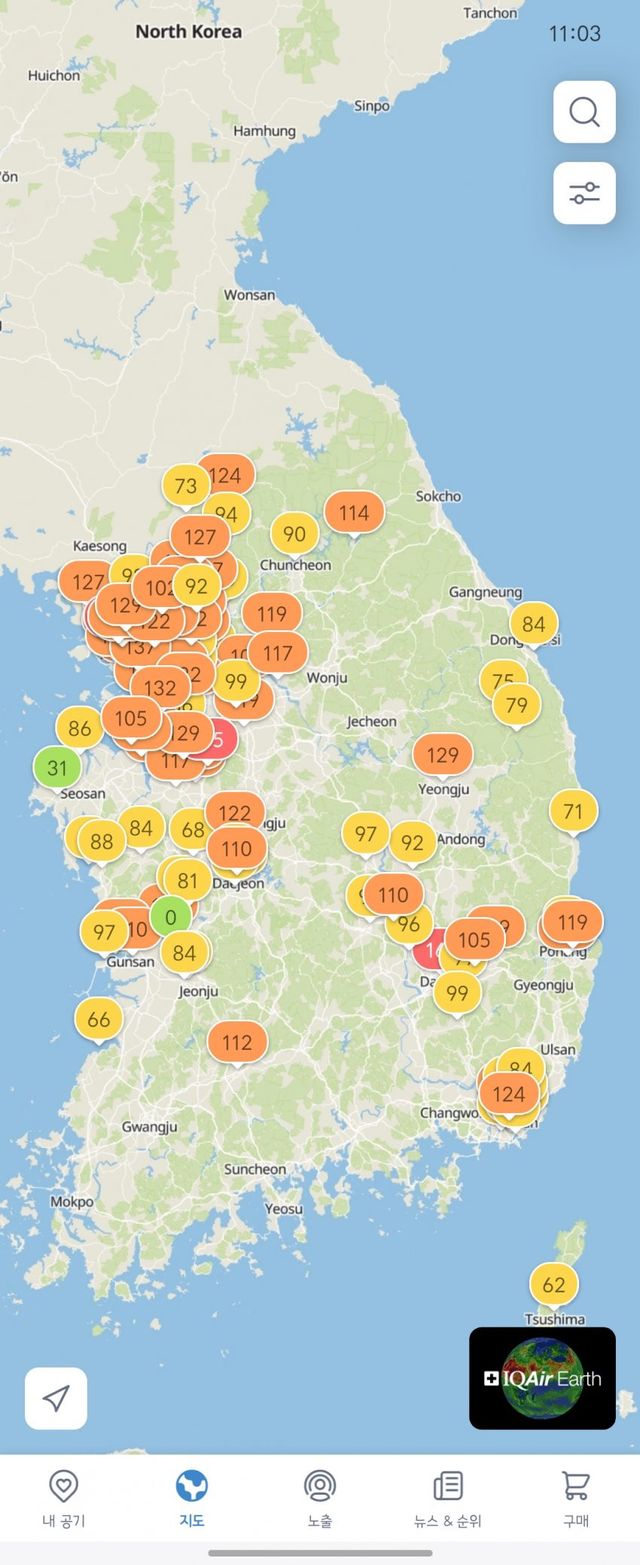Tap the 112 marker south of Jeonju
The height and width of the screenshot is (1565, 640).
pyautogui.click(x=237, y=1043)
